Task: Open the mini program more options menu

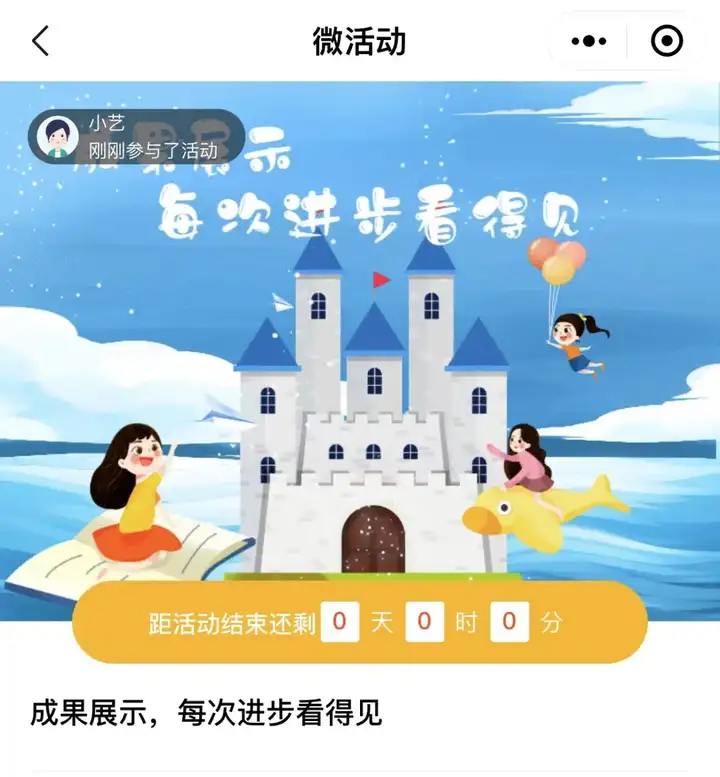Action: [x=588, y=41]
